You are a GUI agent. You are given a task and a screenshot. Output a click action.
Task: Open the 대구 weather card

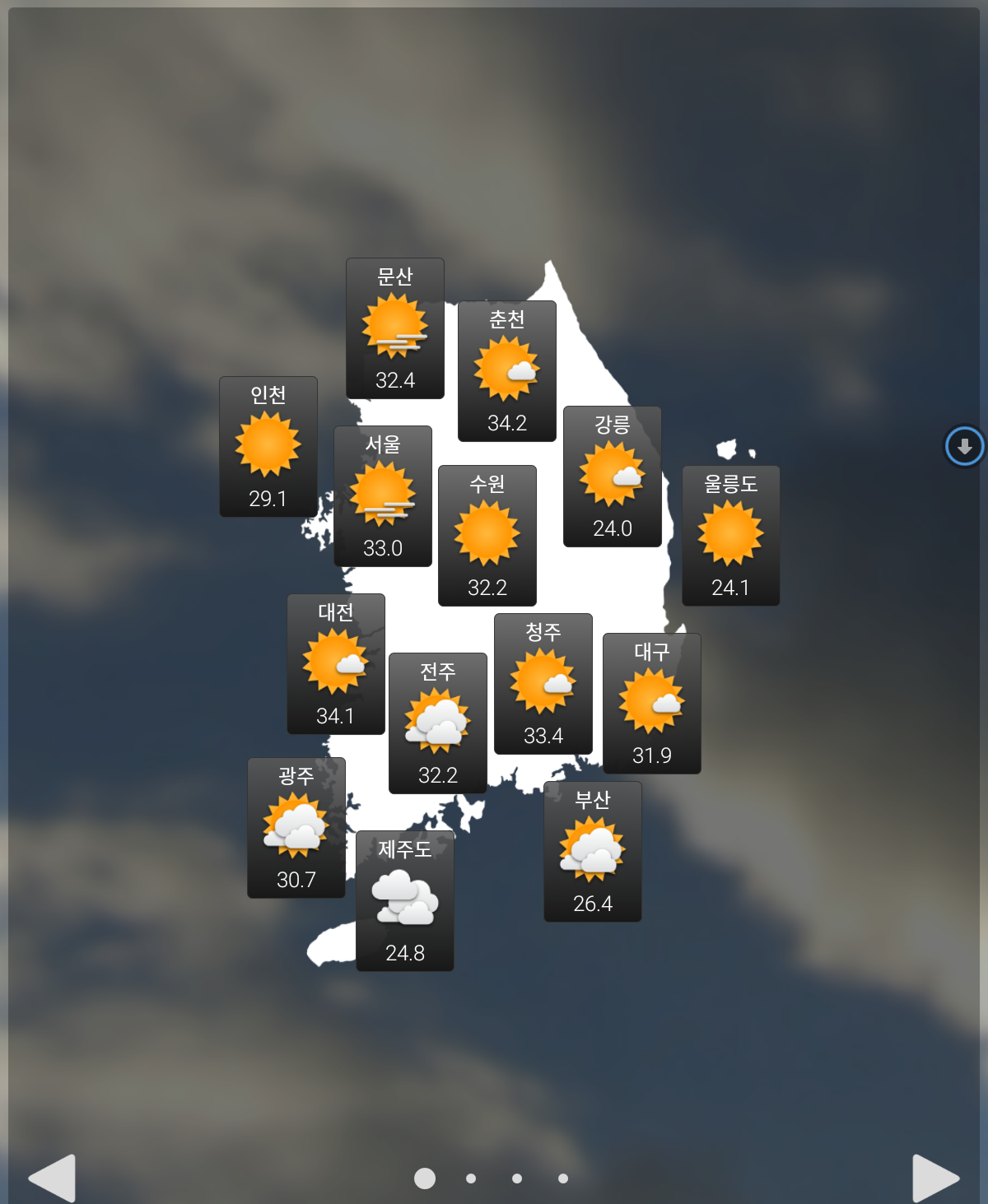click(x=652, y=704)
